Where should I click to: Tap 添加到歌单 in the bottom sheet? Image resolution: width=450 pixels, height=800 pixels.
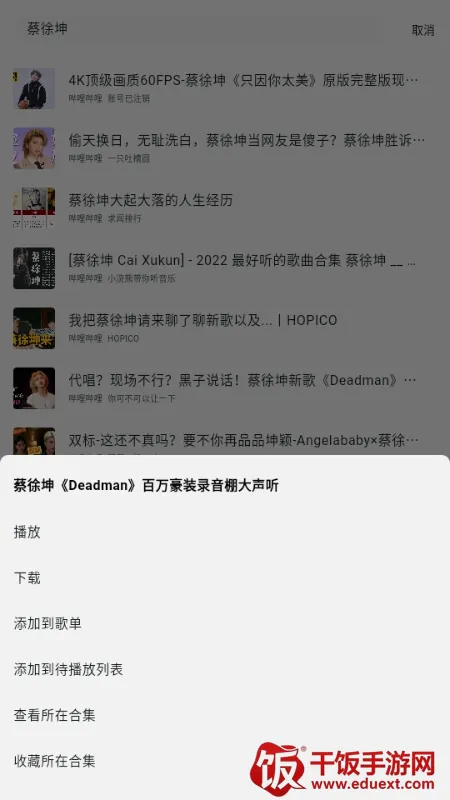click(x=225, y=623)
